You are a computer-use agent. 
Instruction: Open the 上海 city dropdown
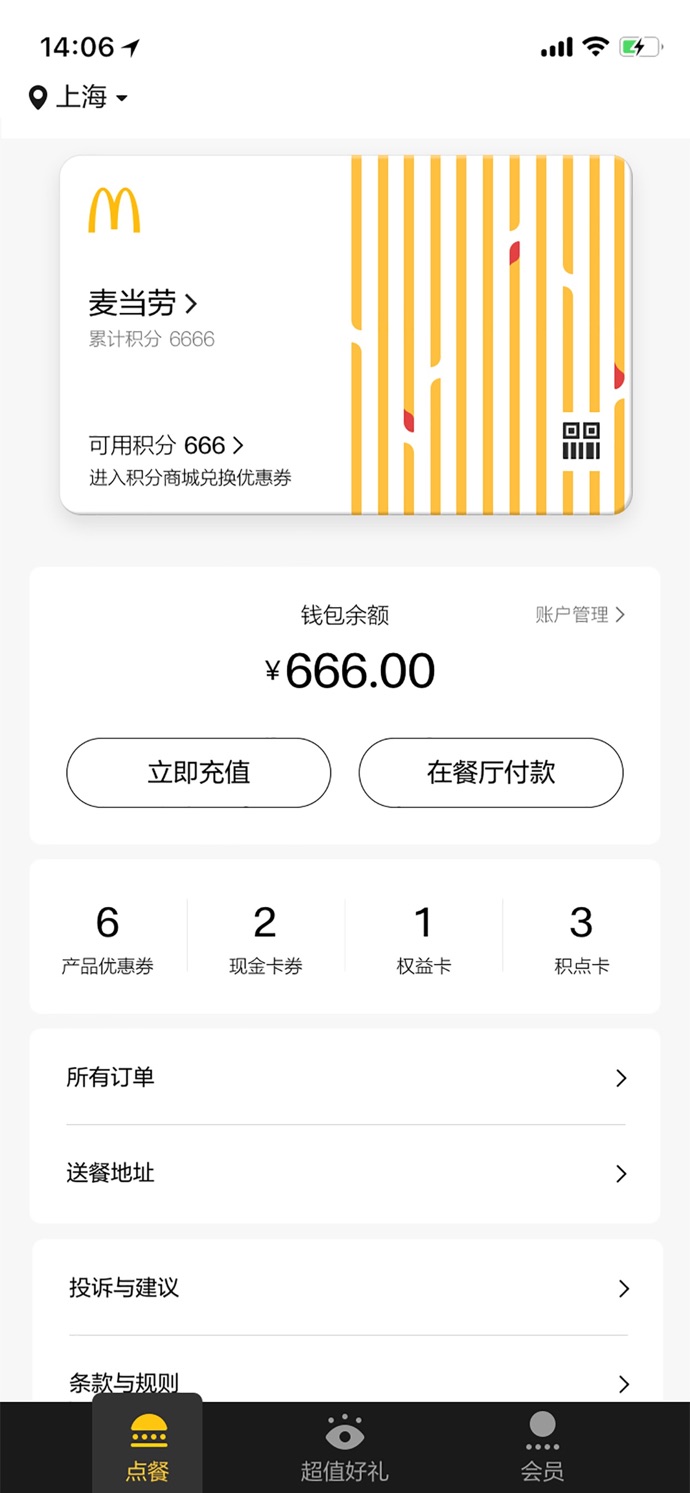pos(78,97)
